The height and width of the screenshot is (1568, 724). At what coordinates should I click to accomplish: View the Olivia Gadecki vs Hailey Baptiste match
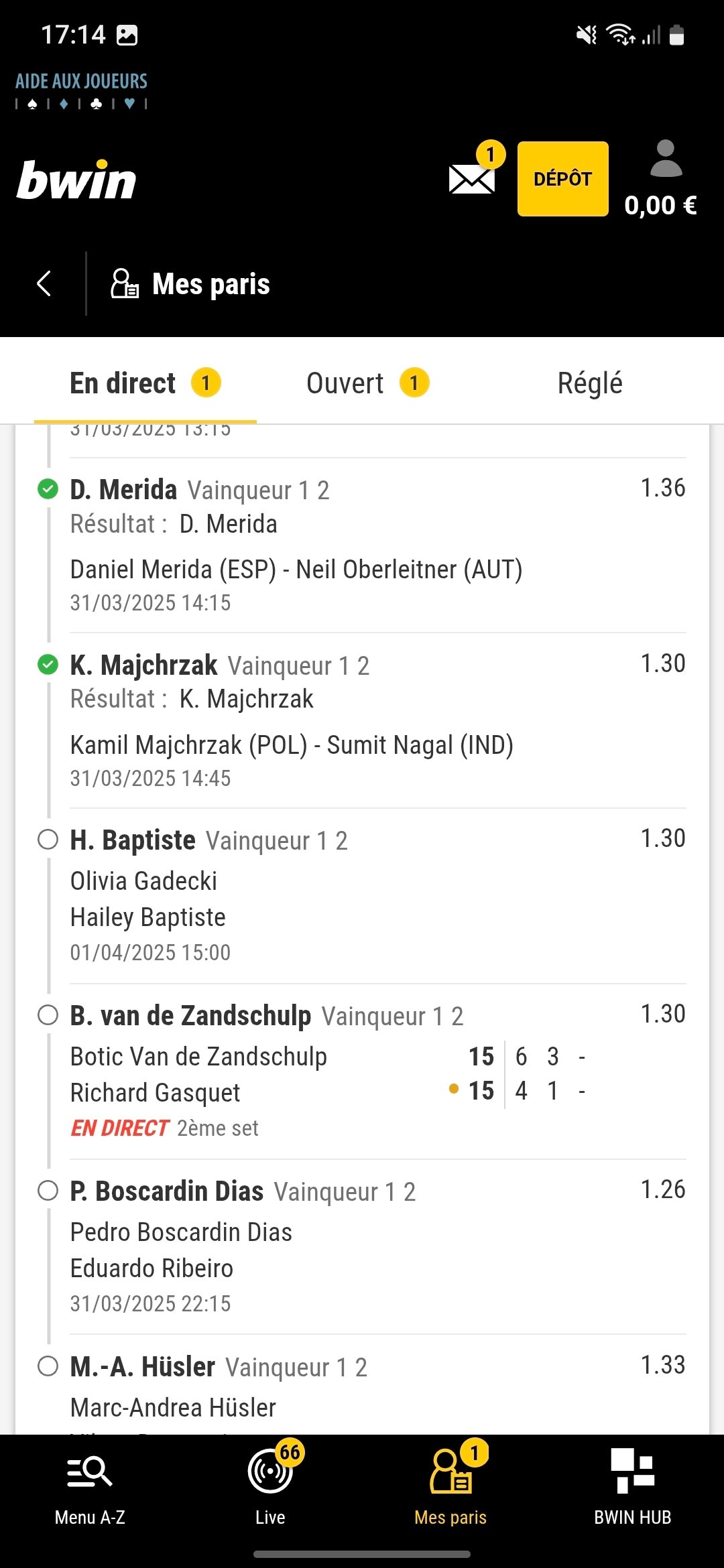pyautogui.click(x=148, y=899)
